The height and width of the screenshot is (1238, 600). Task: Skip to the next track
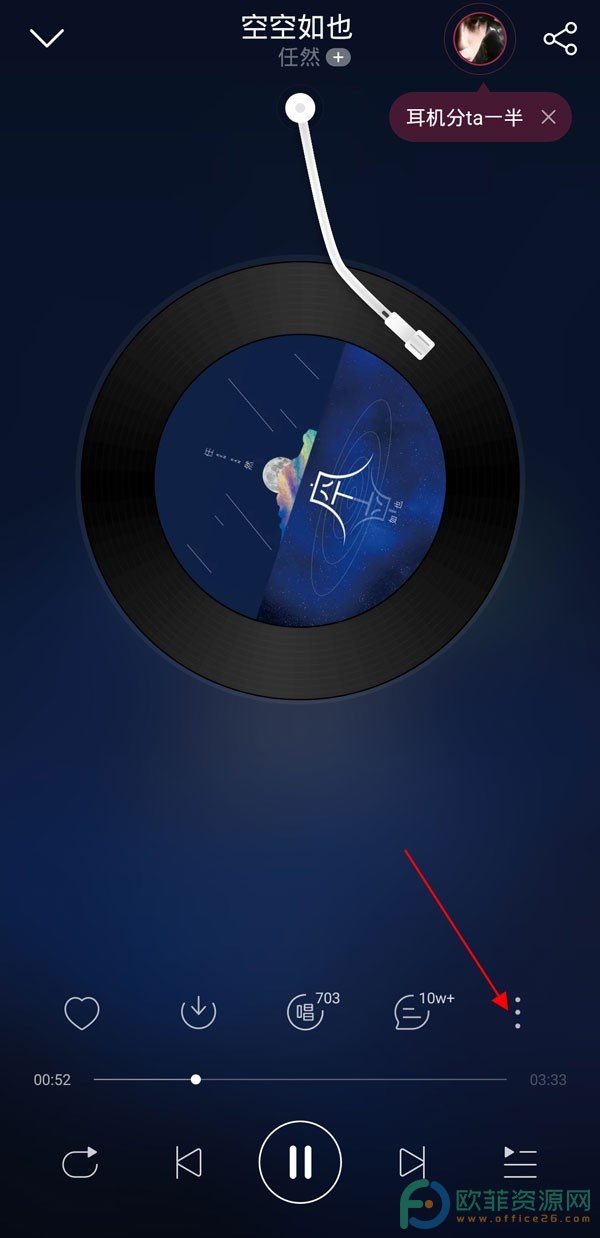click(x=412, y=1163)
